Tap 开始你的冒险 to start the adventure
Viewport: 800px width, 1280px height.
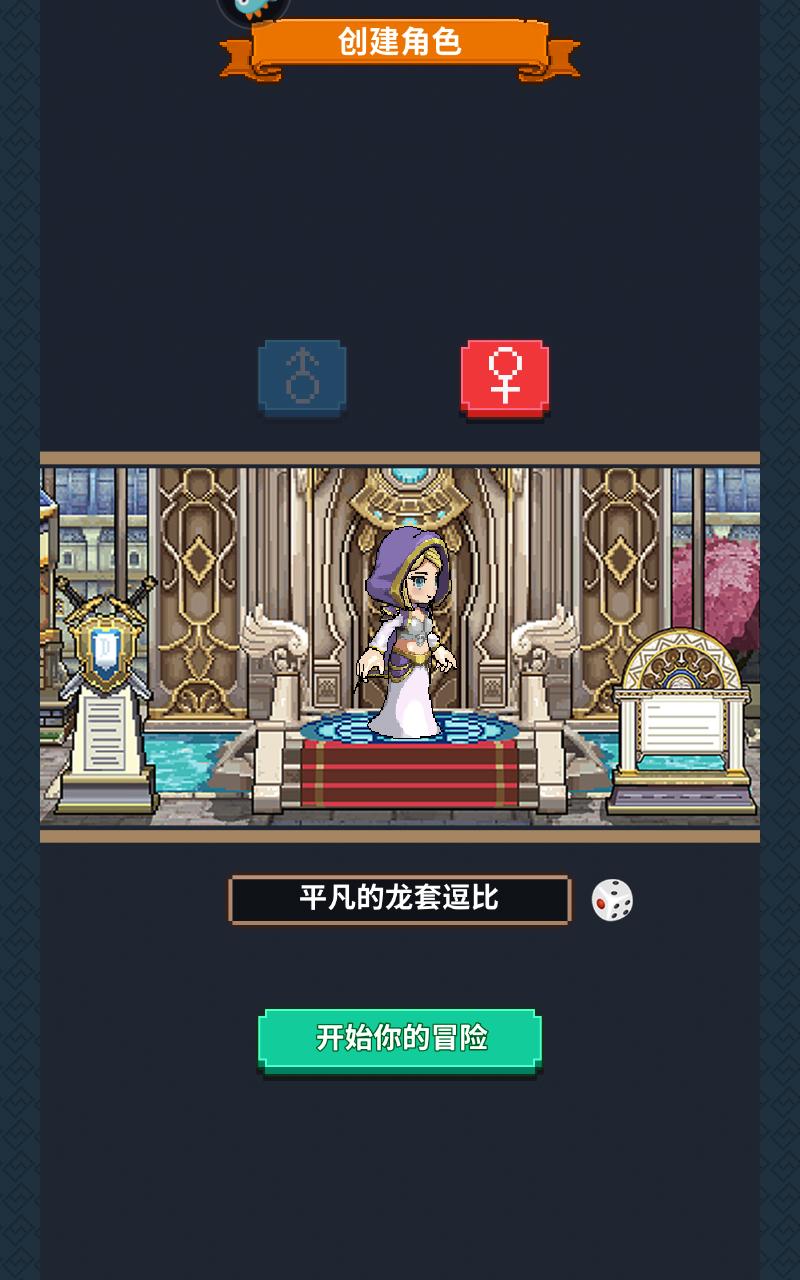coord(400,1039)
